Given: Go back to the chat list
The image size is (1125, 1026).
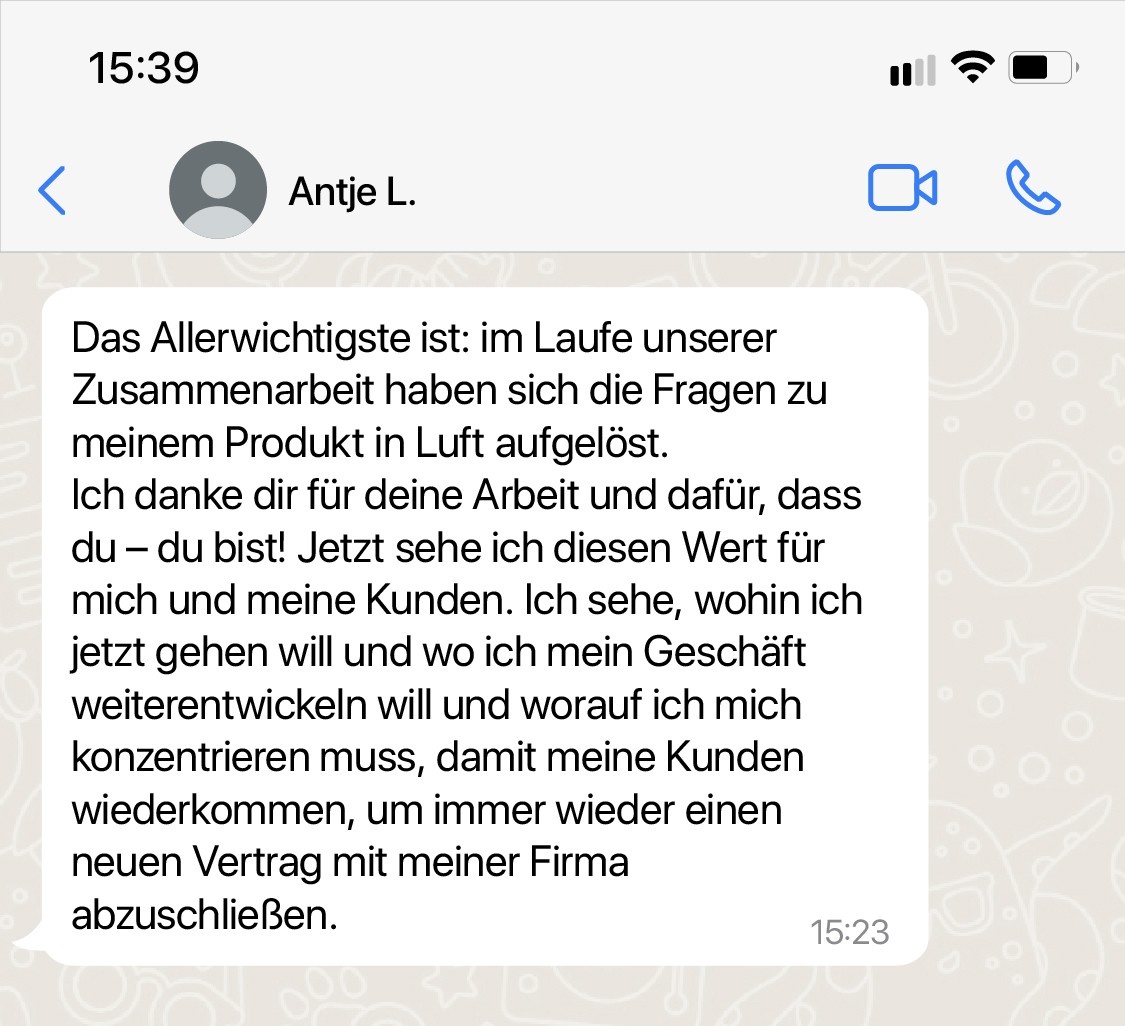Looking at the screenshot, I should [x=52, y=190].
